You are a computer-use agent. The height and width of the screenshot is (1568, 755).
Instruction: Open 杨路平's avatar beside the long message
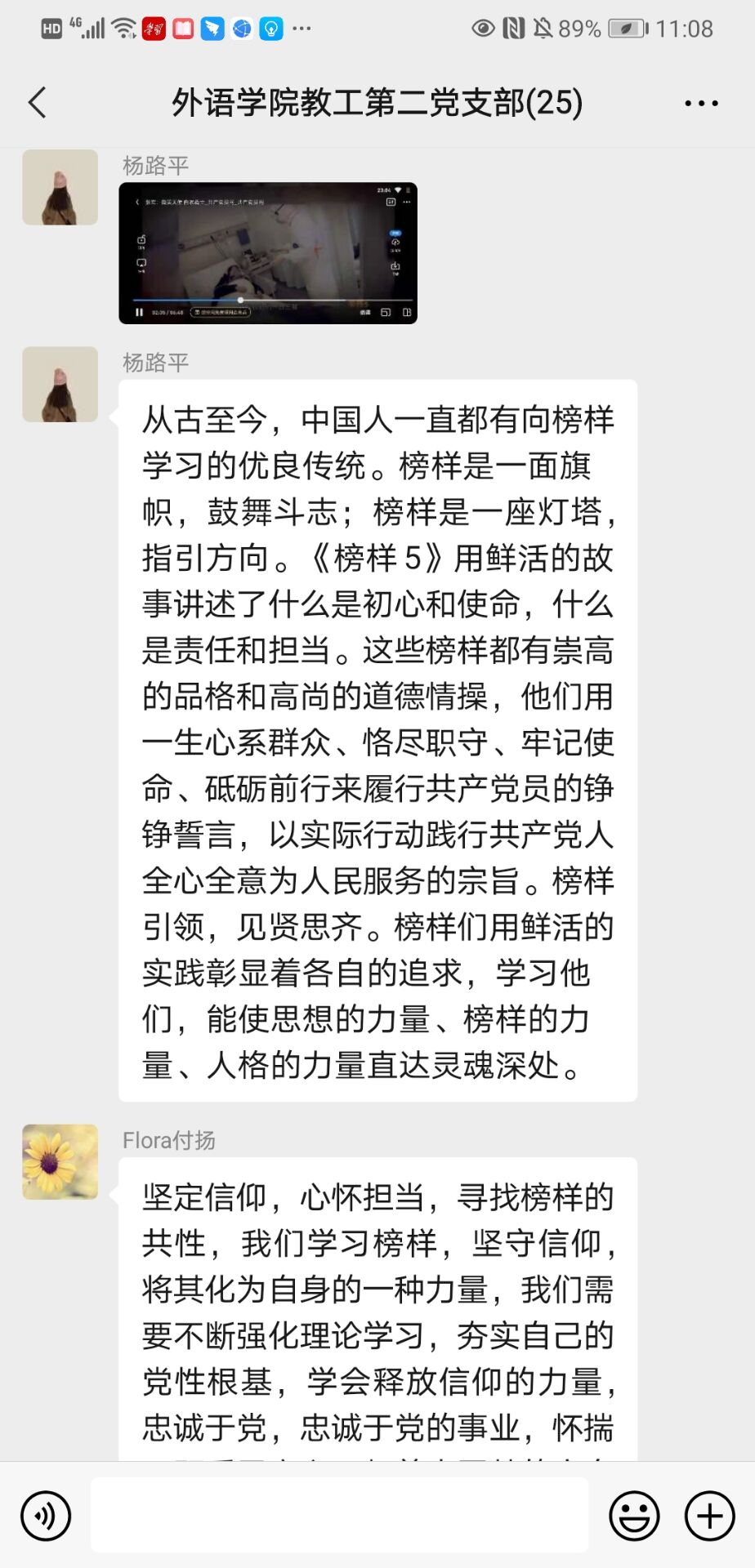(60, 385)
